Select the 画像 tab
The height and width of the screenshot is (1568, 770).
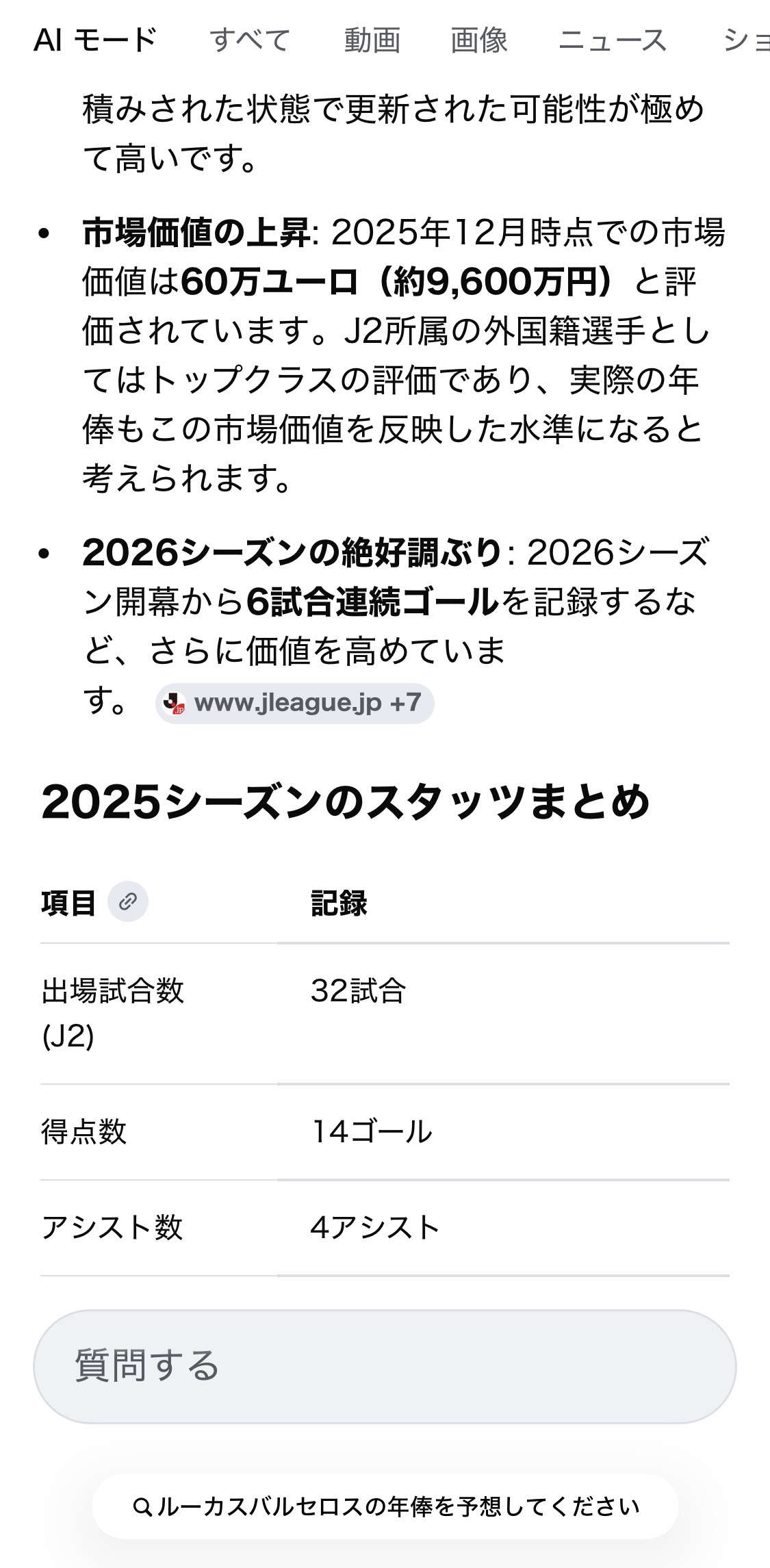[x=478, y=40]
